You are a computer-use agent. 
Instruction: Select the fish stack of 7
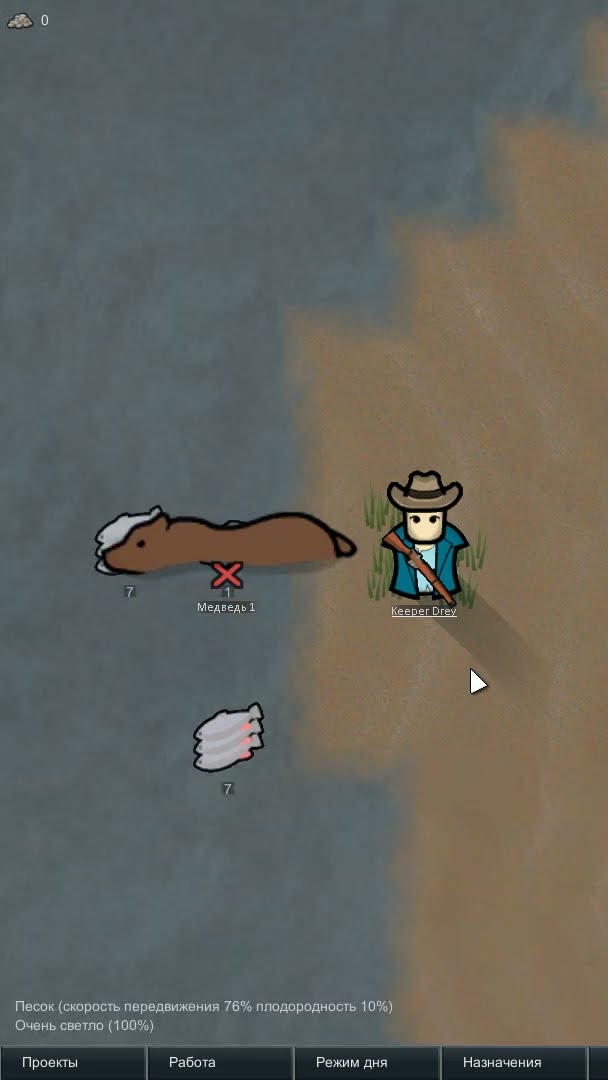pos(228,740)
